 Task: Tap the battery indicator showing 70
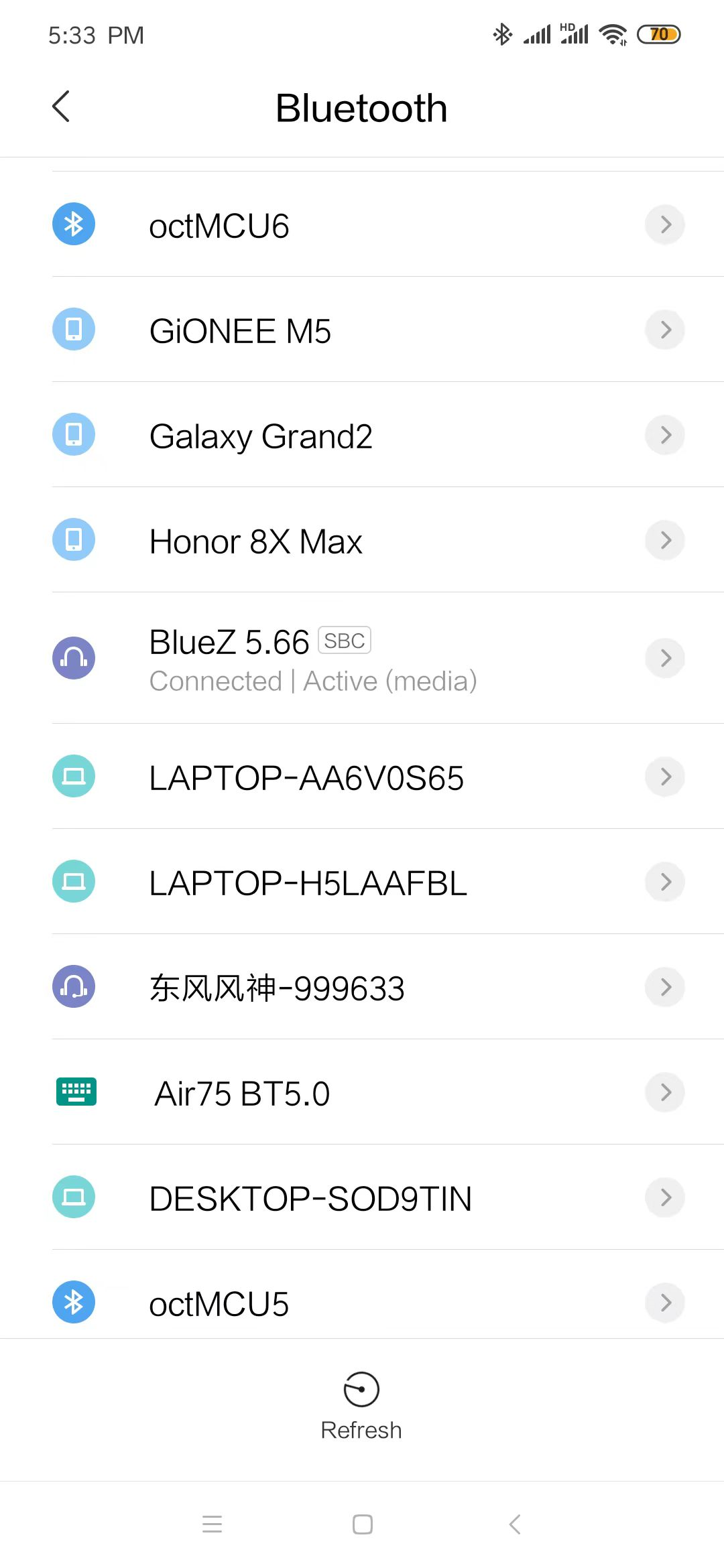[x=659, y=33]
